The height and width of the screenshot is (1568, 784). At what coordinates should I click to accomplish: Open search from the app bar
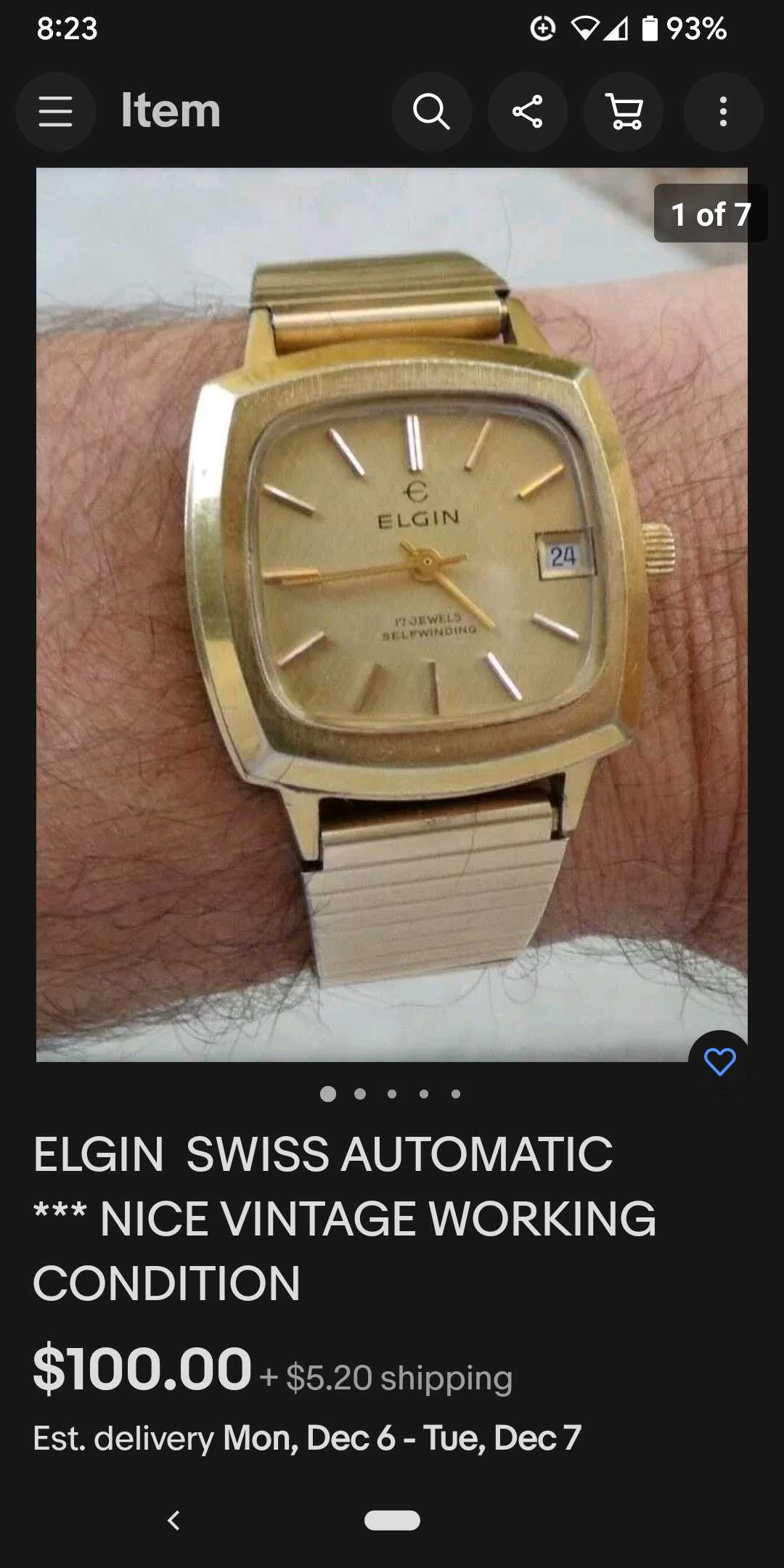click(432, 112)
